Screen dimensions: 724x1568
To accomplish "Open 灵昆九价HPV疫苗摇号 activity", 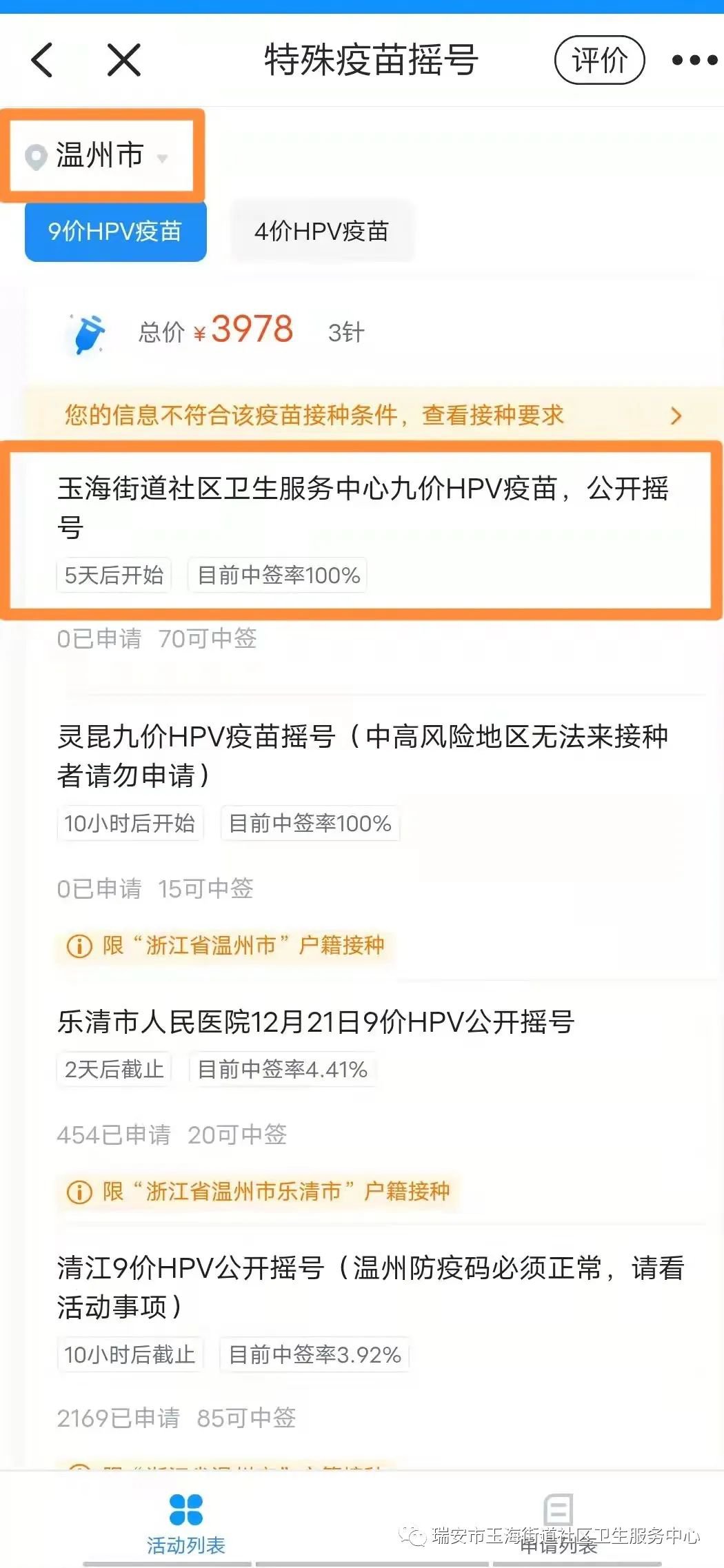I will point(363,755).
